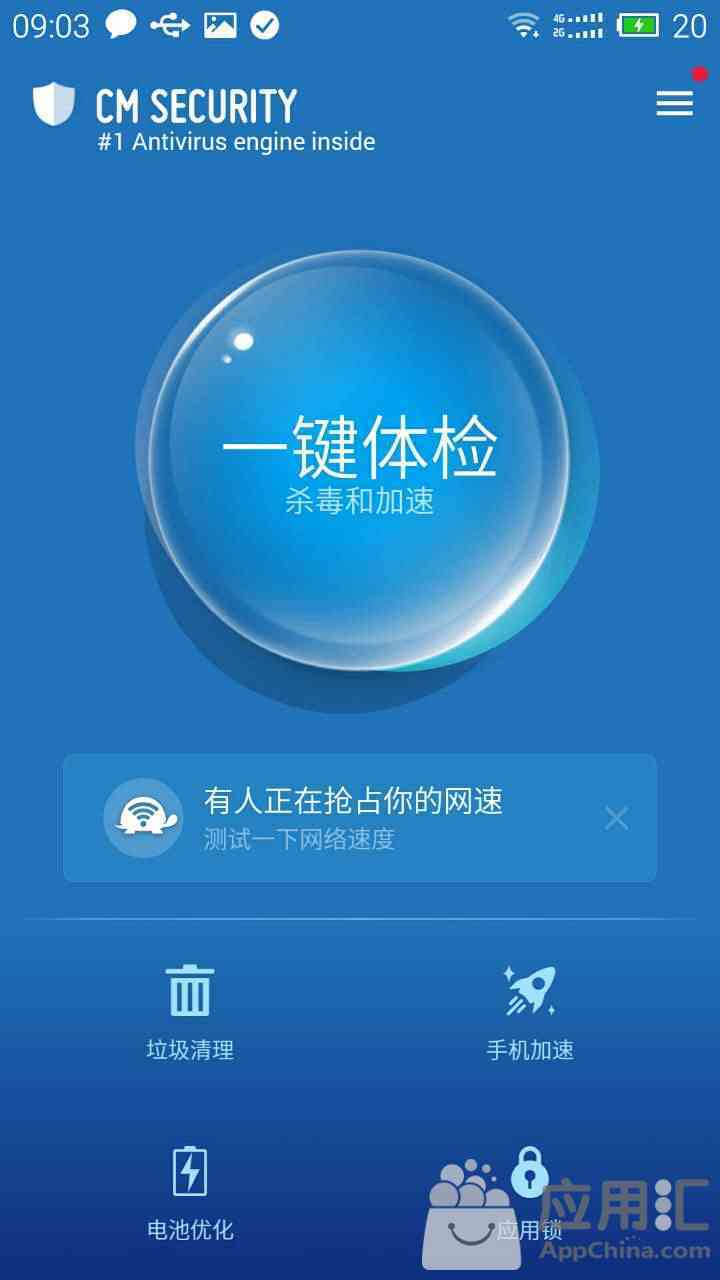Start the 一键体检 one-tap scan
The height and width of the screenshot is (1280, 720).
pyautogui.click(x=360, y=460)
